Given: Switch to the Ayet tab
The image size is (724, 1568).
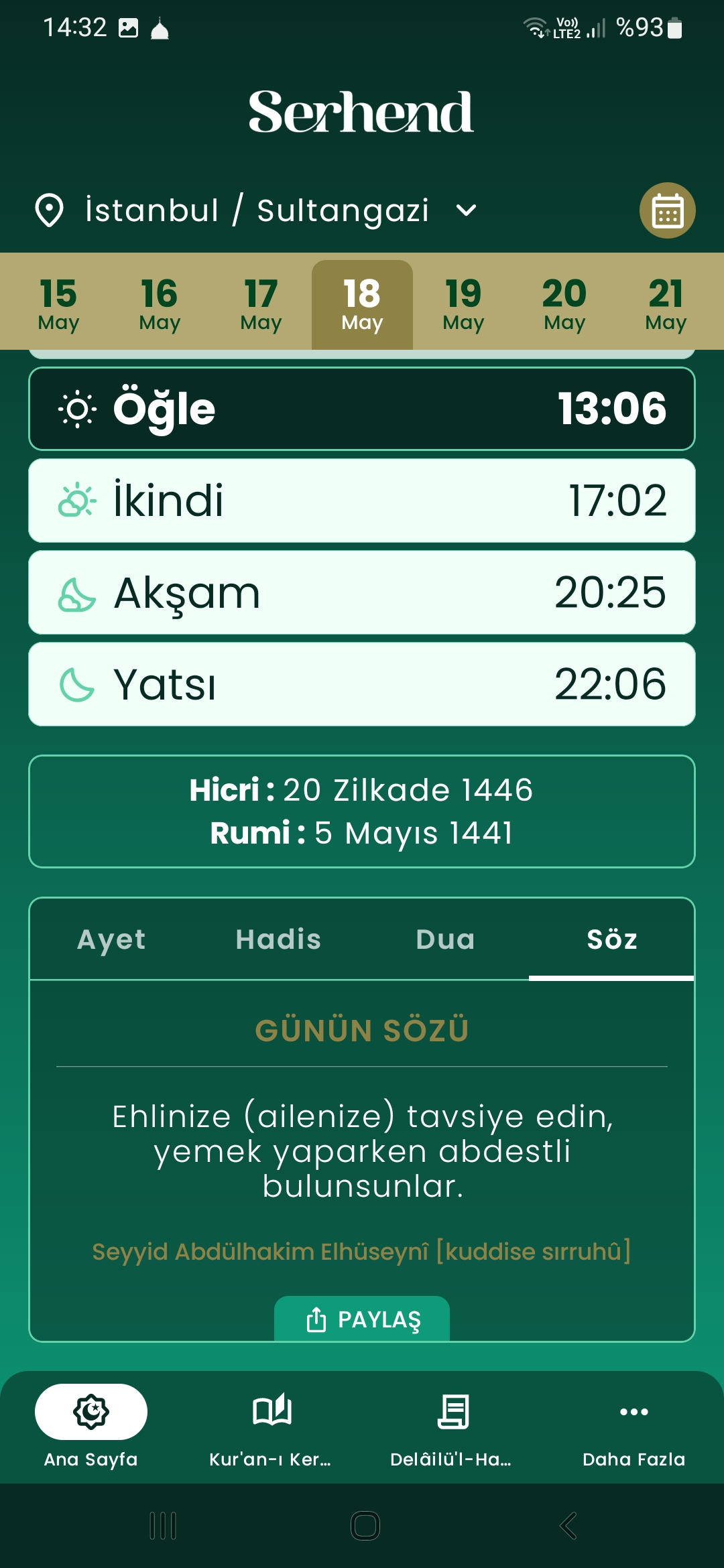Looking at the screenshot, I should pyautogui.click(x=111, y=939).
